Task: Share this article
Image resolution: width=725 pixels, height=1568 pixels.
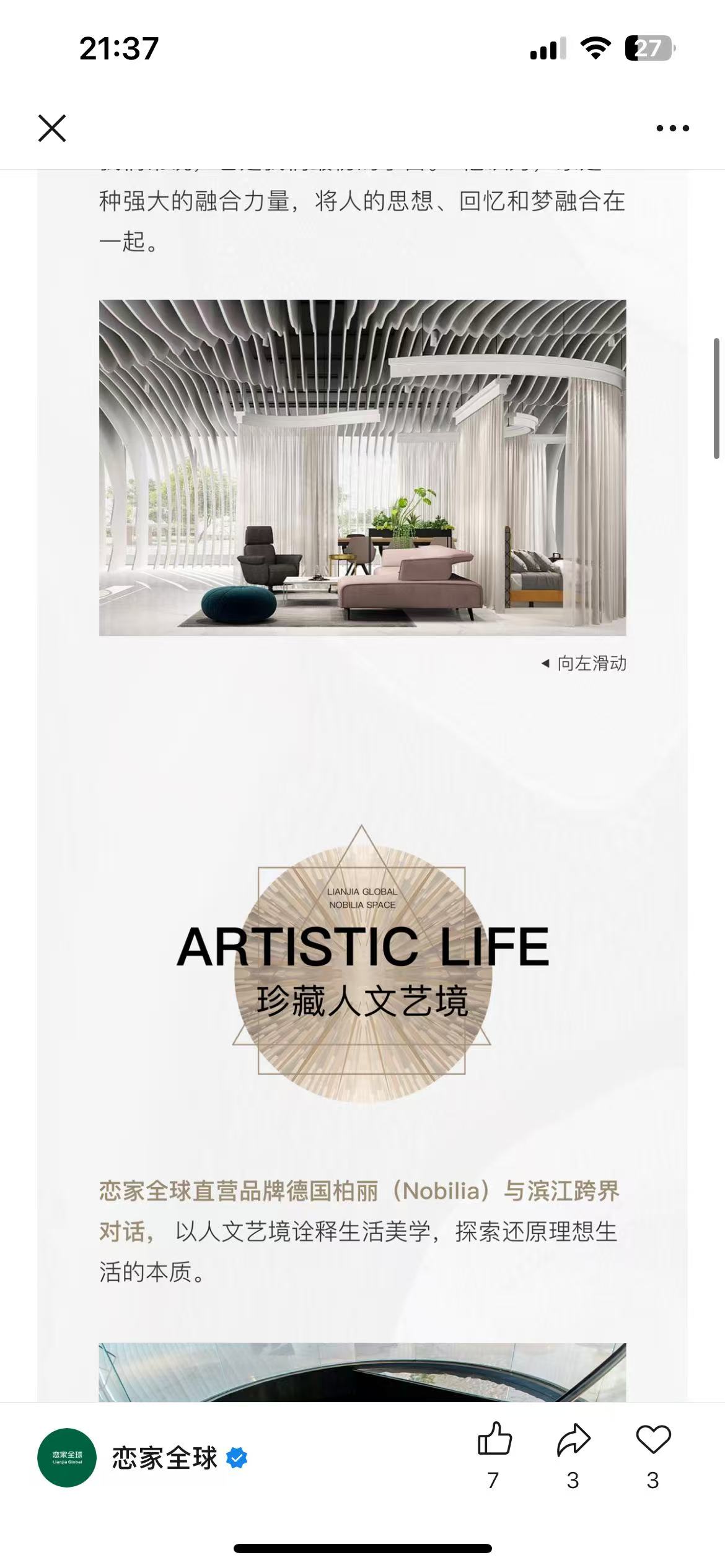Action: (x=573, y=1439)
